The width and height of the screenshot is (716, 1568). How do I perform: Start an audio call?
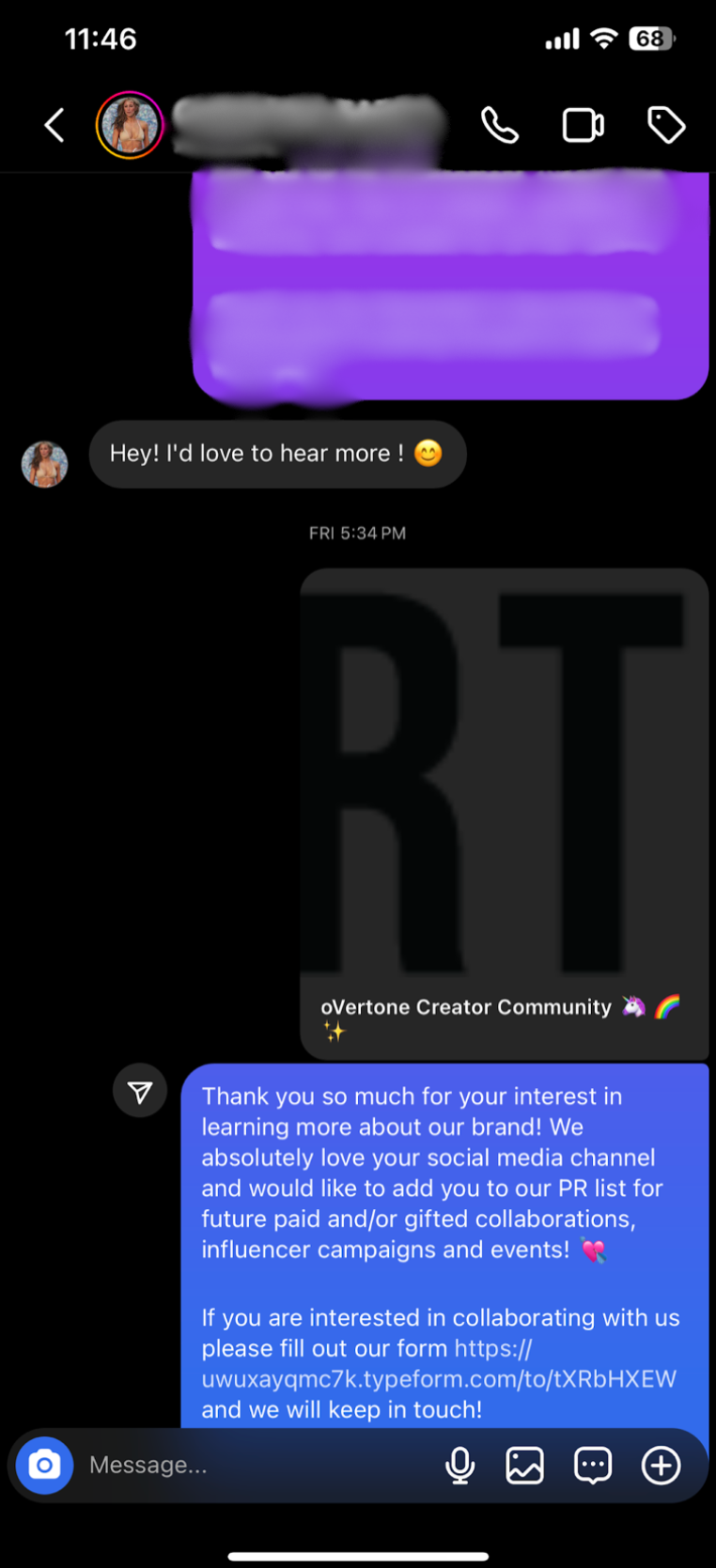(x=499, y=125)
